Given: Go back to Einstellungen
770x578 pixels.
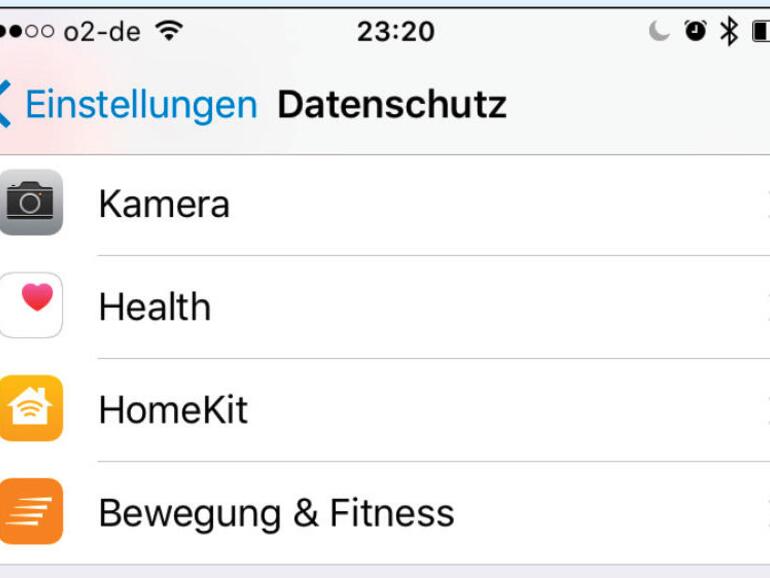Looking at the screenshot, I should pyautogui.click(x=130, y=105).
